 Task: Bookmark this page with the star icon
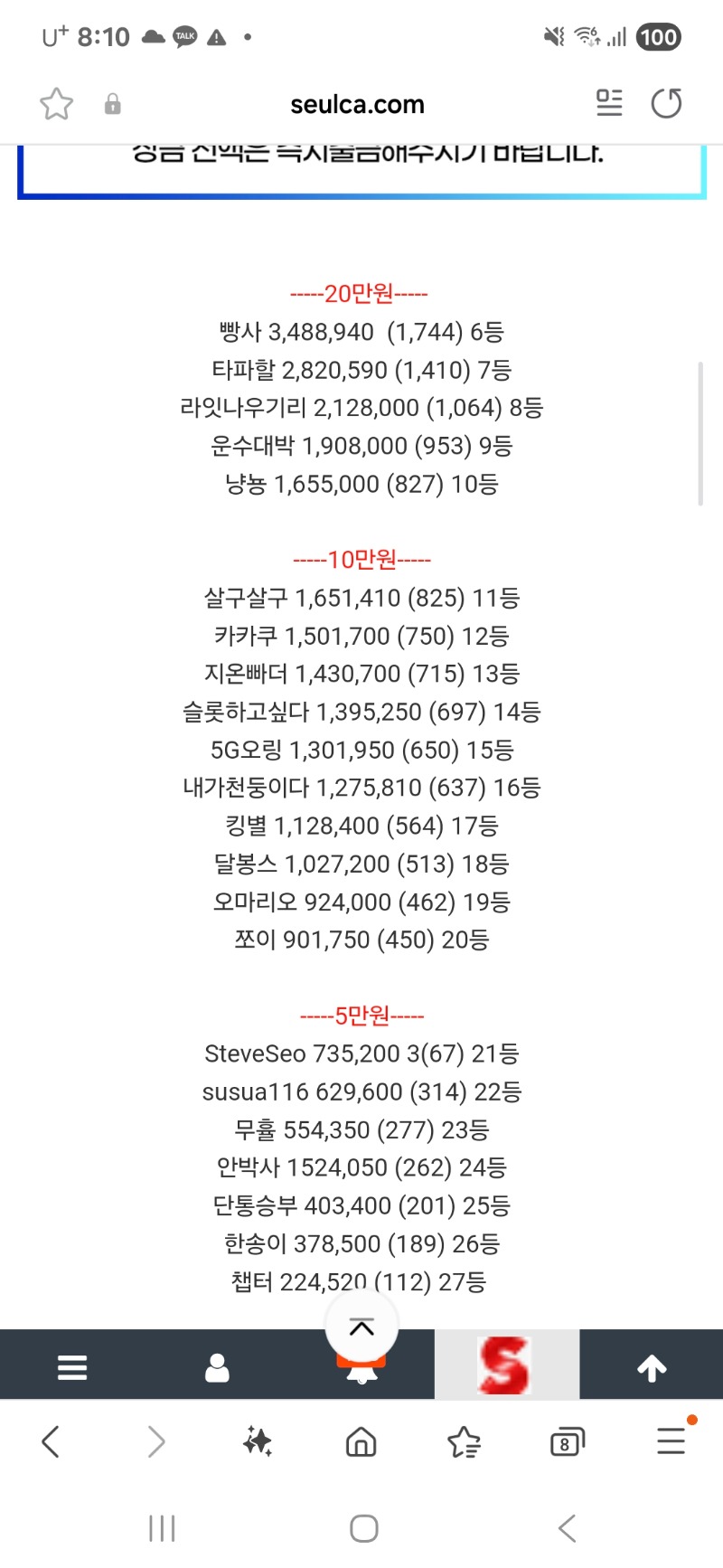tap(56, 104)
